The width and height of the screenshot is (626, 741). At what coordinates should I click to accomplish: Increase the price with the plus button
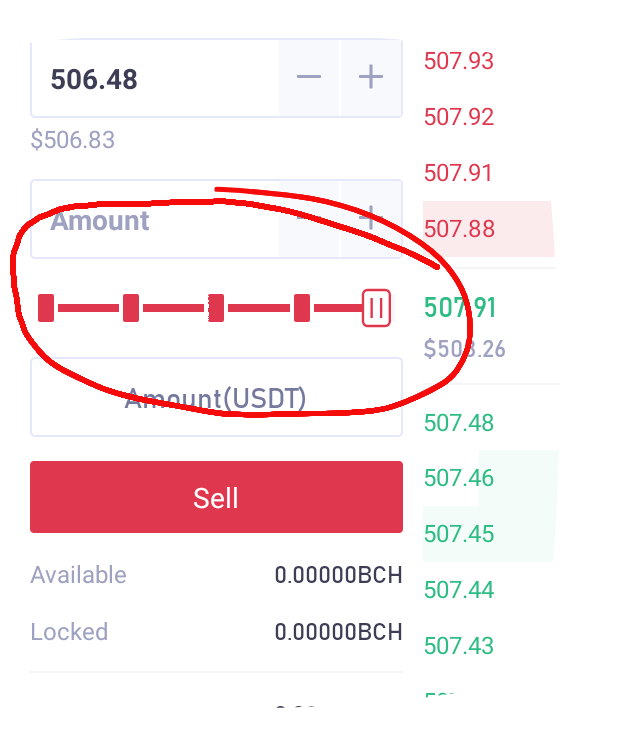[371, 78]
